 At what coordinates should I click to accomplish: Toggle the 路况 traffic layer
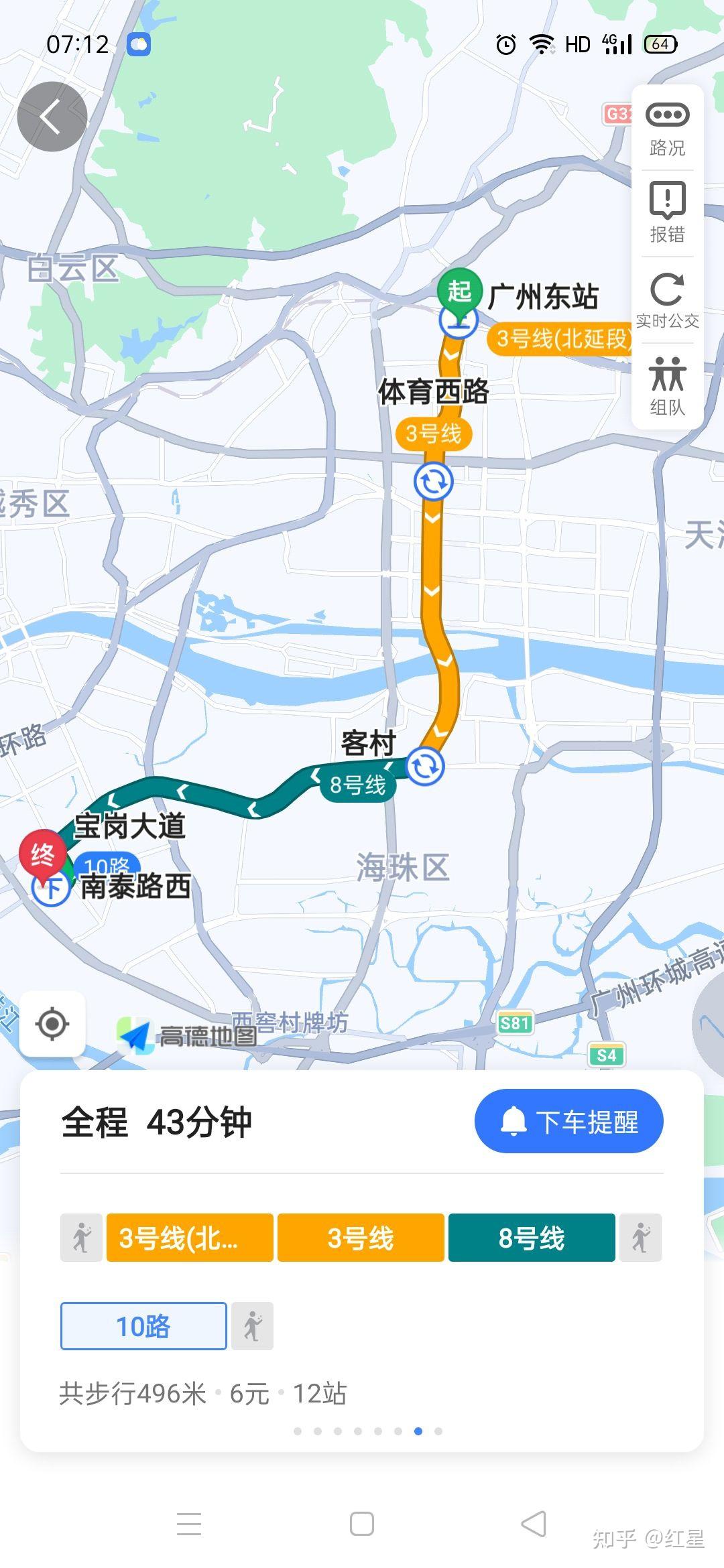pyautogui.click(x=667, y=129)
